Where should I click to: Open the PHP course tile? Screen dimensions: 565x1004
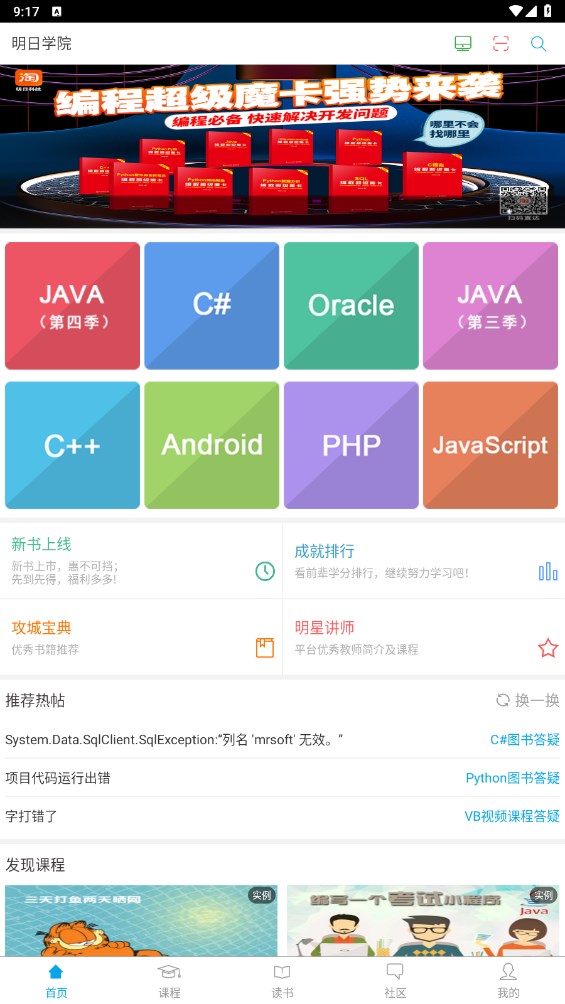tap(351, 445)
